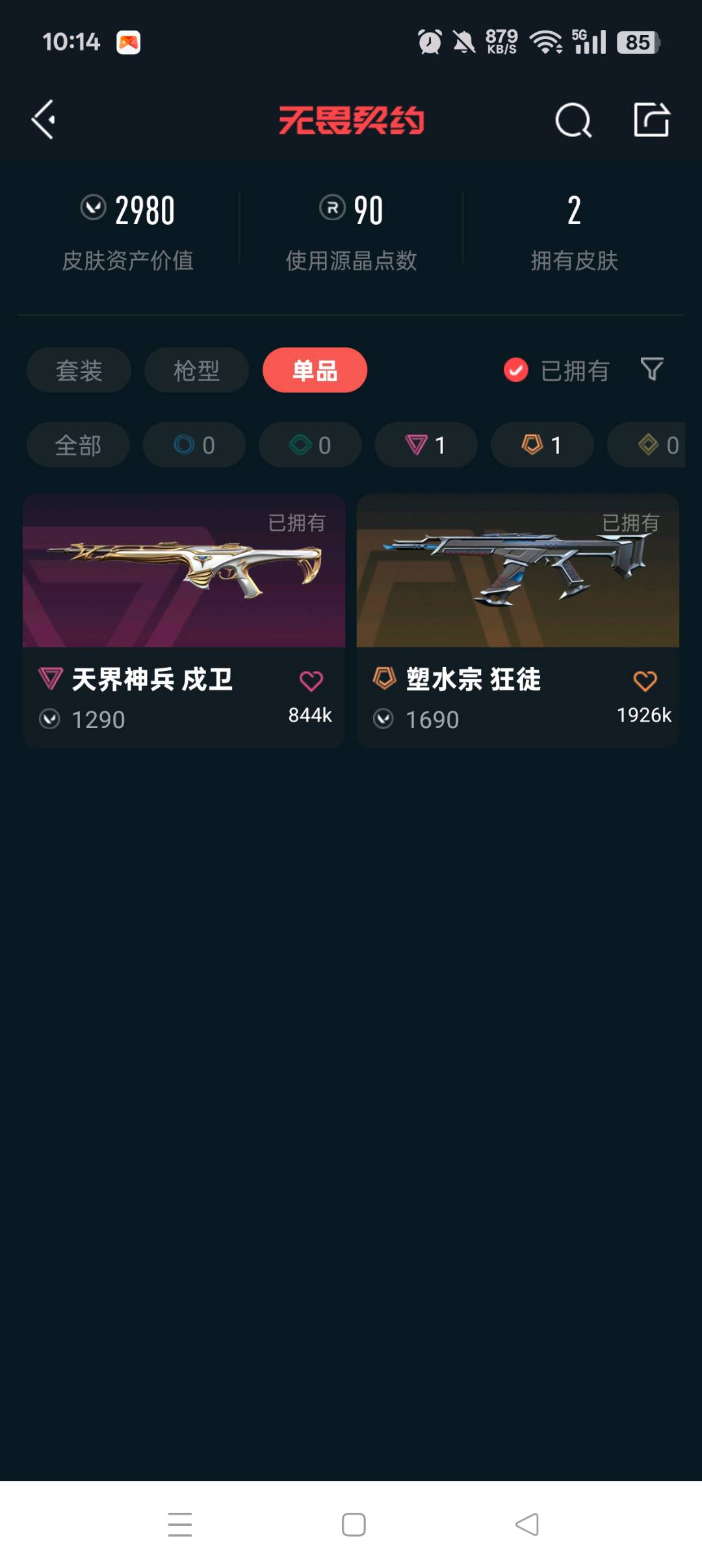
Task: Open the filter funnel icon
Action: [652, 370]
